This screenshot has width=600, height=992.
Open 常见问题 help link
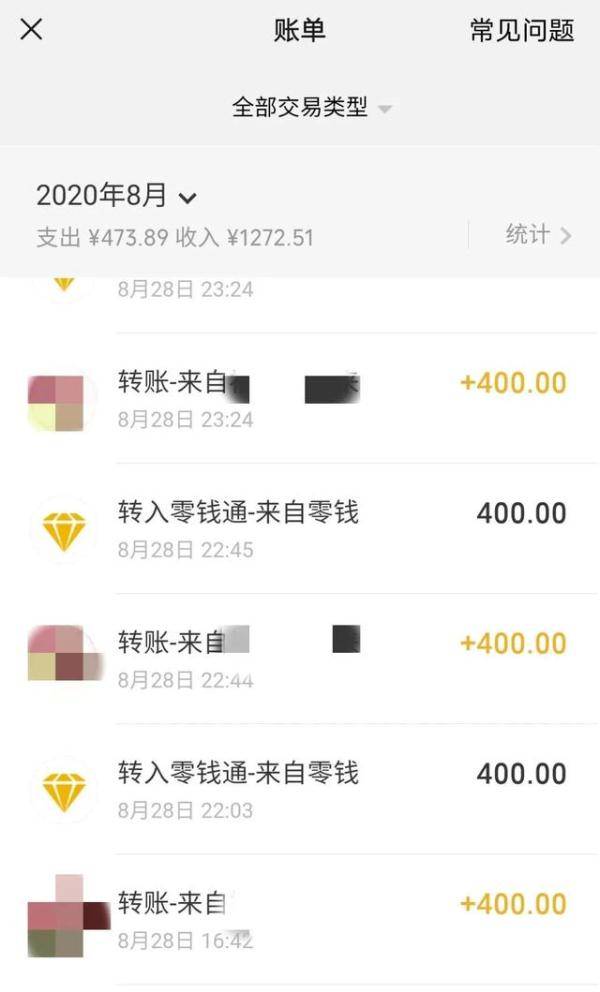pos(522,30)
